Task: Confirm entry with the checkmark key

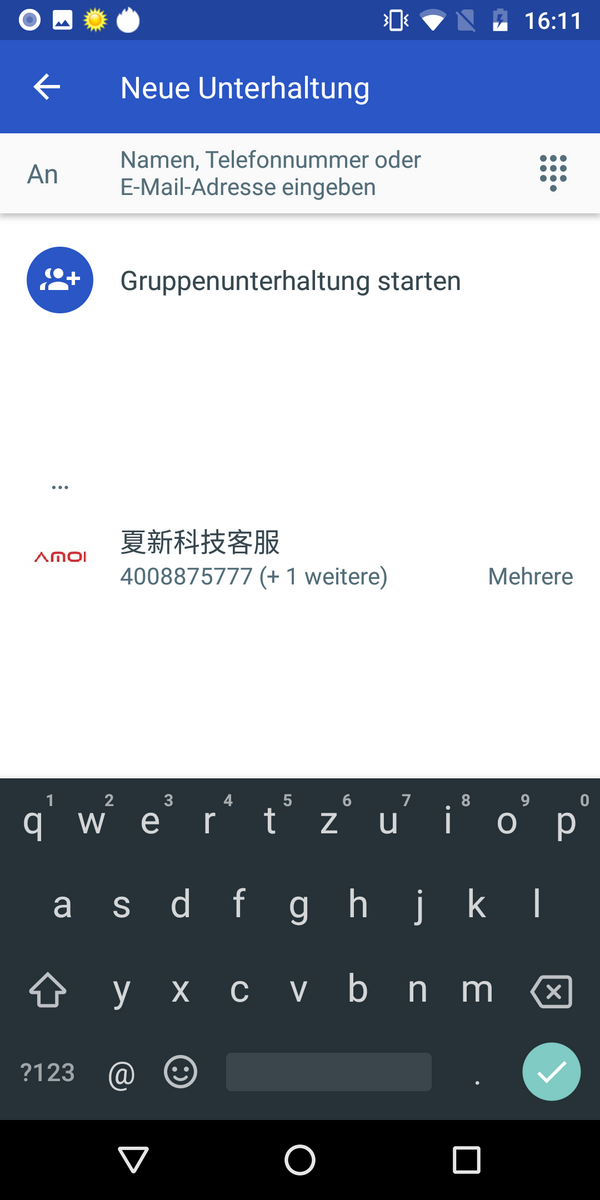Action: coord(551,1072)
